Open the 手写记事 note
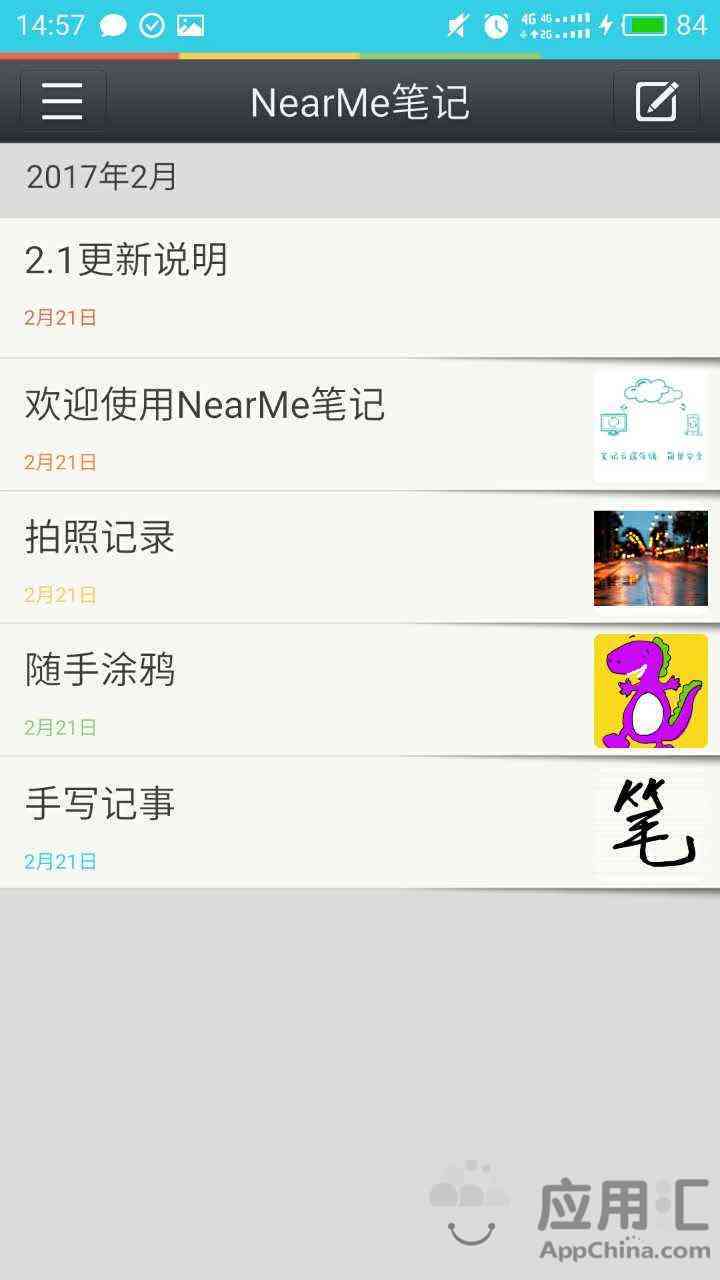The image size is (720, 1280). coord(300,823)
